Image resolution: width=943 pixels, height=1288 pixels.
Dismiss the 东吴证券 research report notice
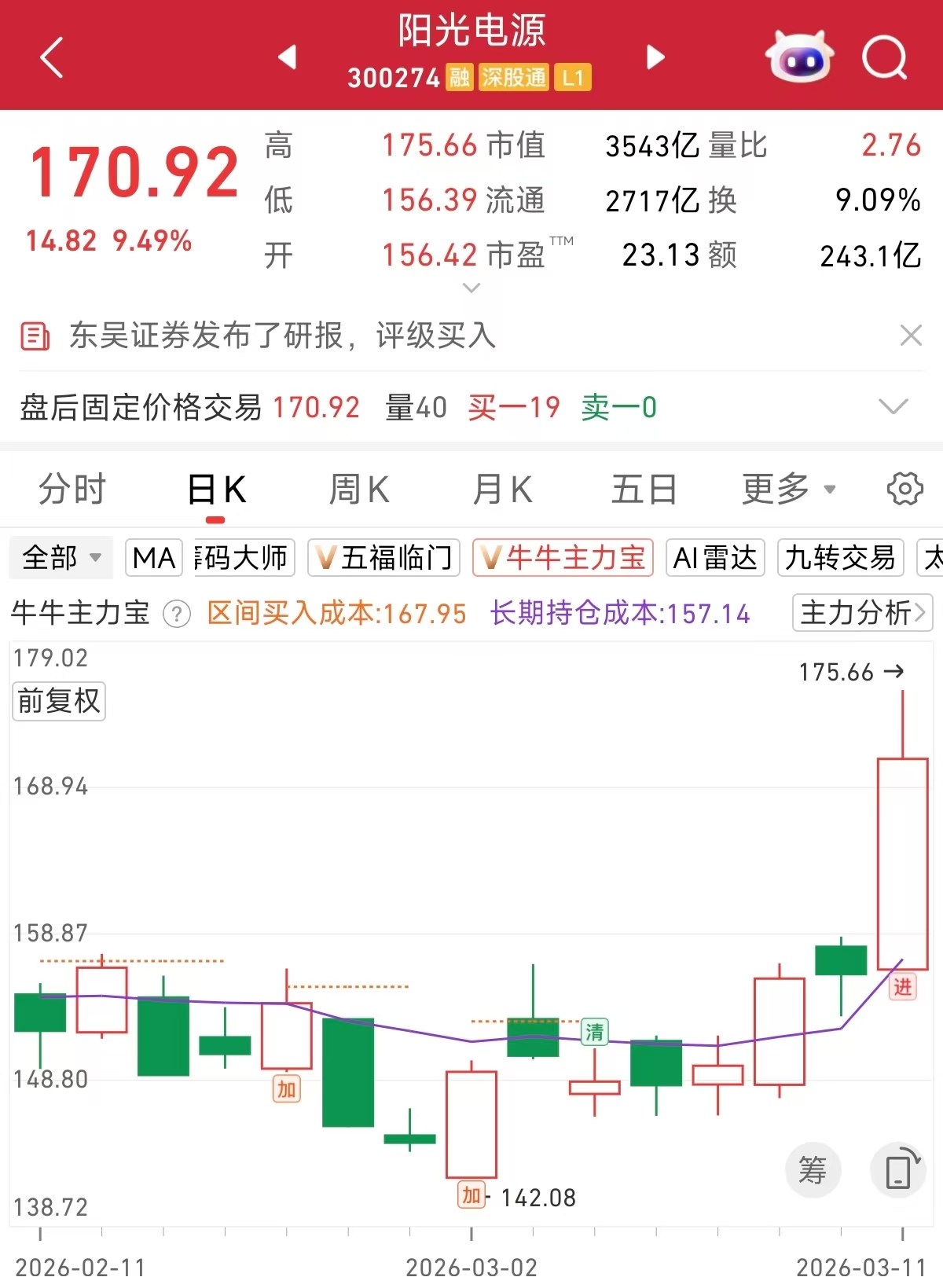click(x=911, y=336)
